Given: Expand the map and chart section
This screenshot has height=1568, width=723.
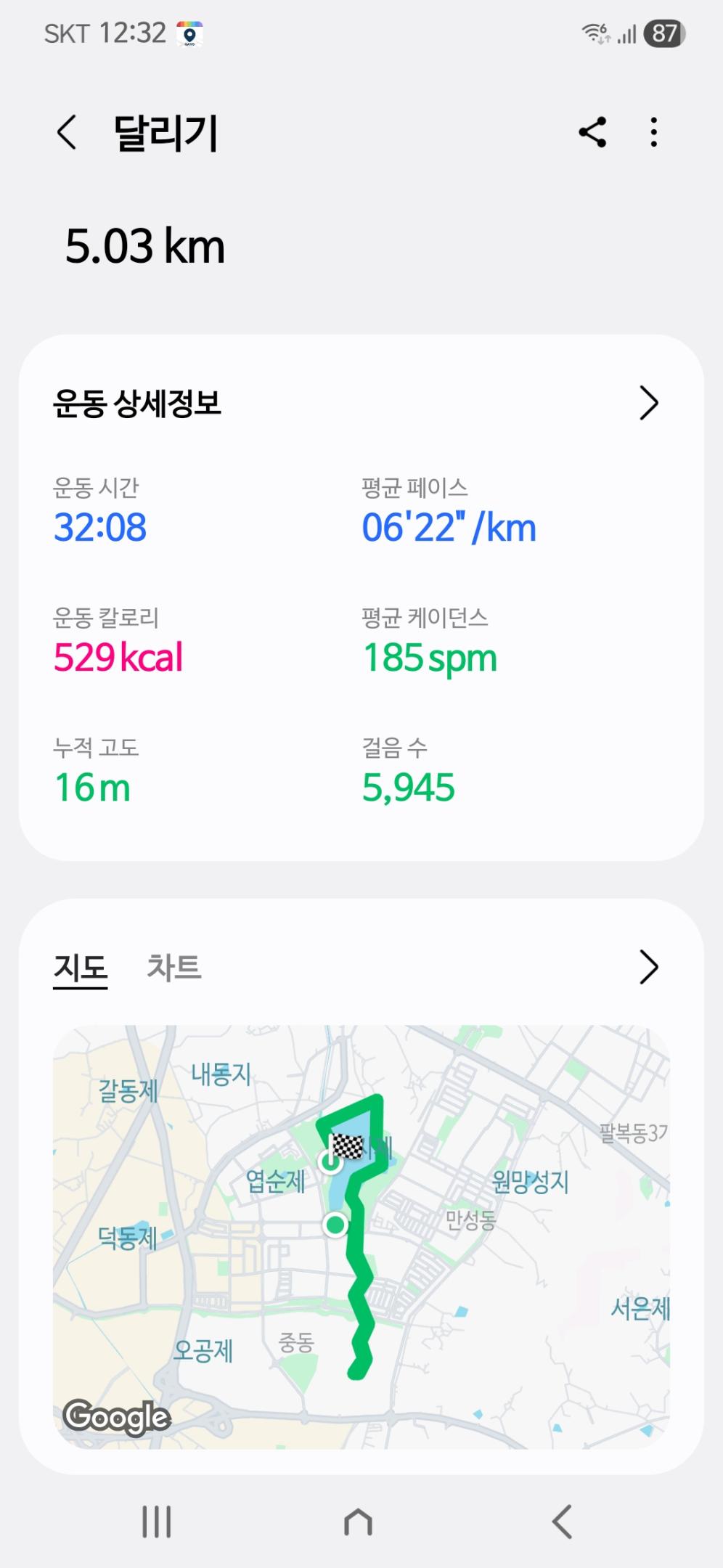Looking at the screenshot, I should (648, 968).
